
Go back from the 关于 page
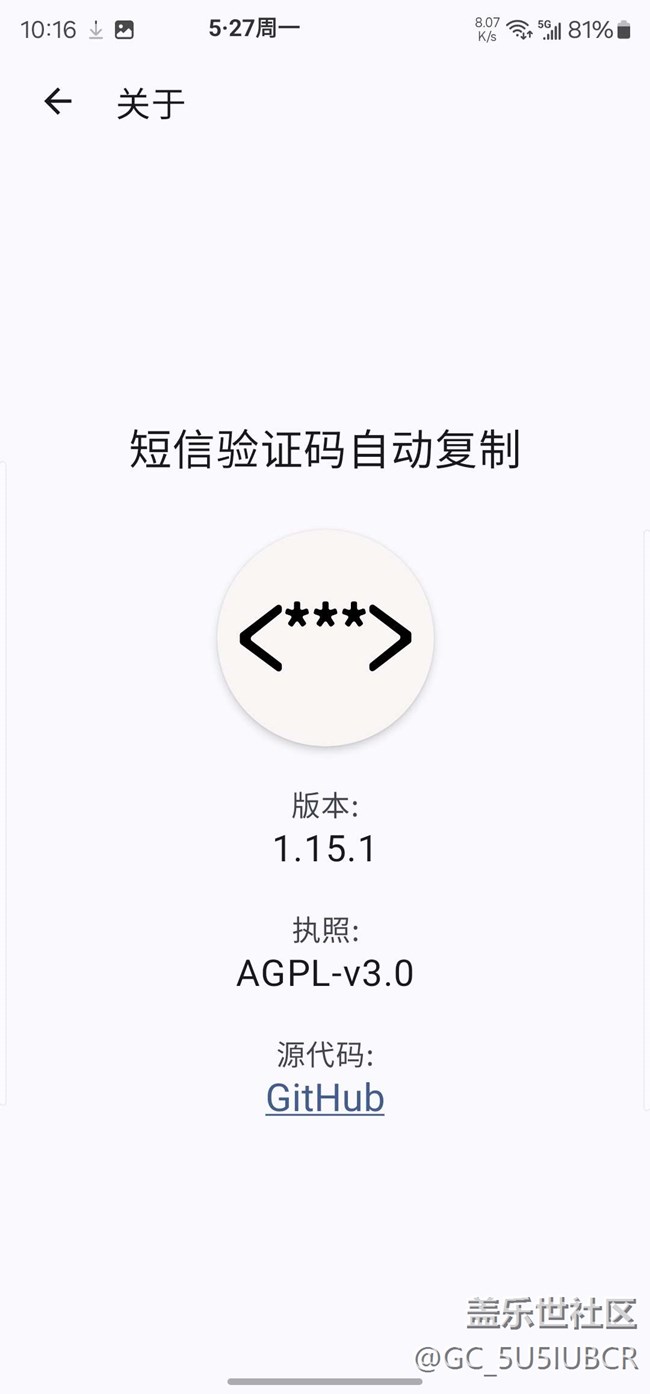click(58, 101)
